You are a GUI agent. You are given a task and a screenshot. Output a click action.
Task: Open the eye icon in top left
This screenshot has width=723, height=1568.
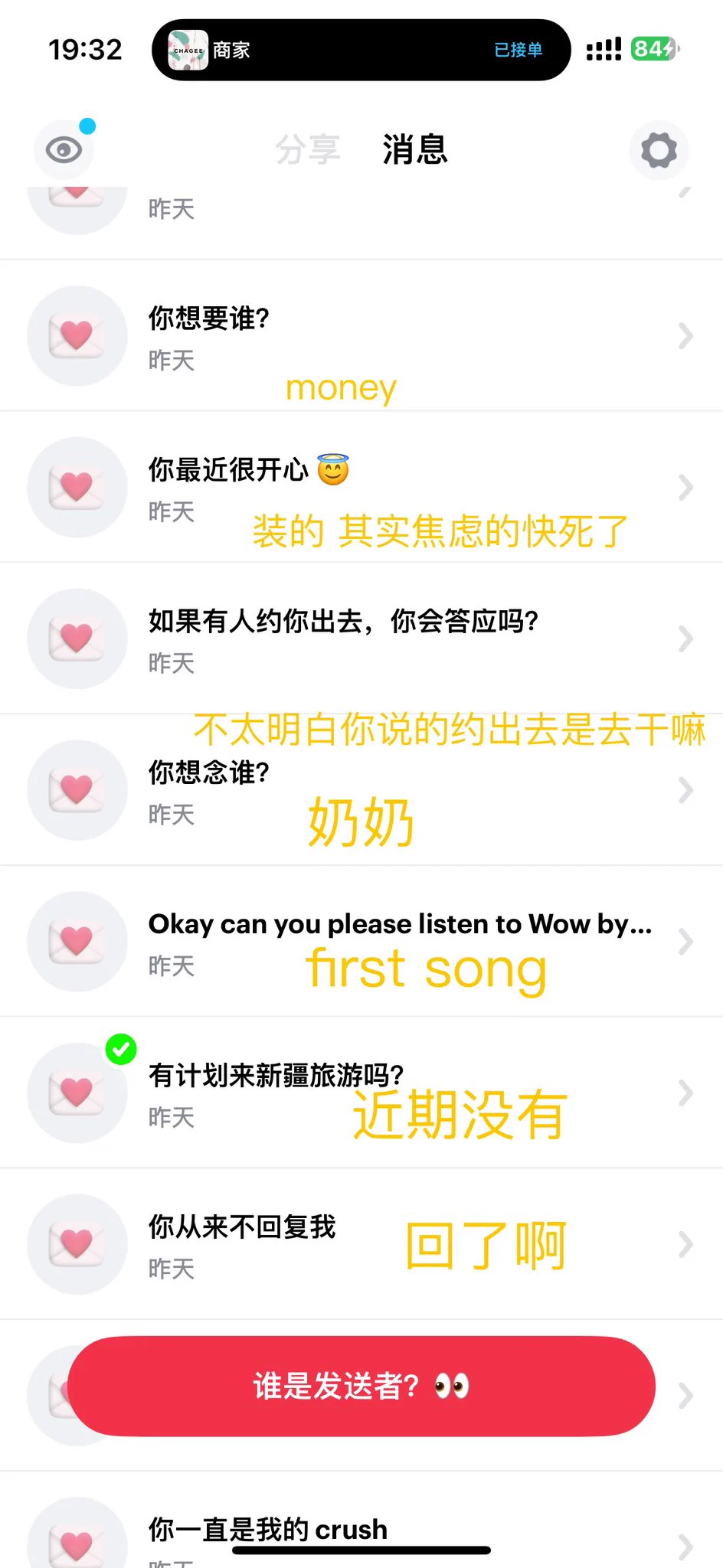[64, 149]
